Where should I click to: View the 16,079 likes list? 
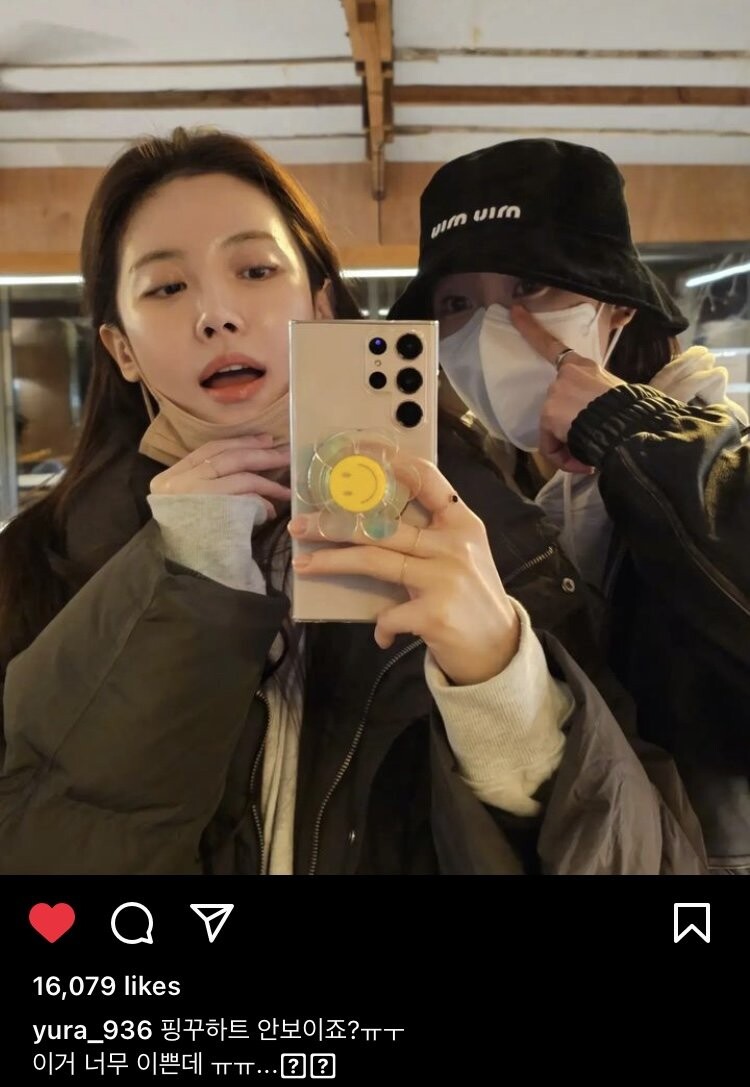point(107,986)
